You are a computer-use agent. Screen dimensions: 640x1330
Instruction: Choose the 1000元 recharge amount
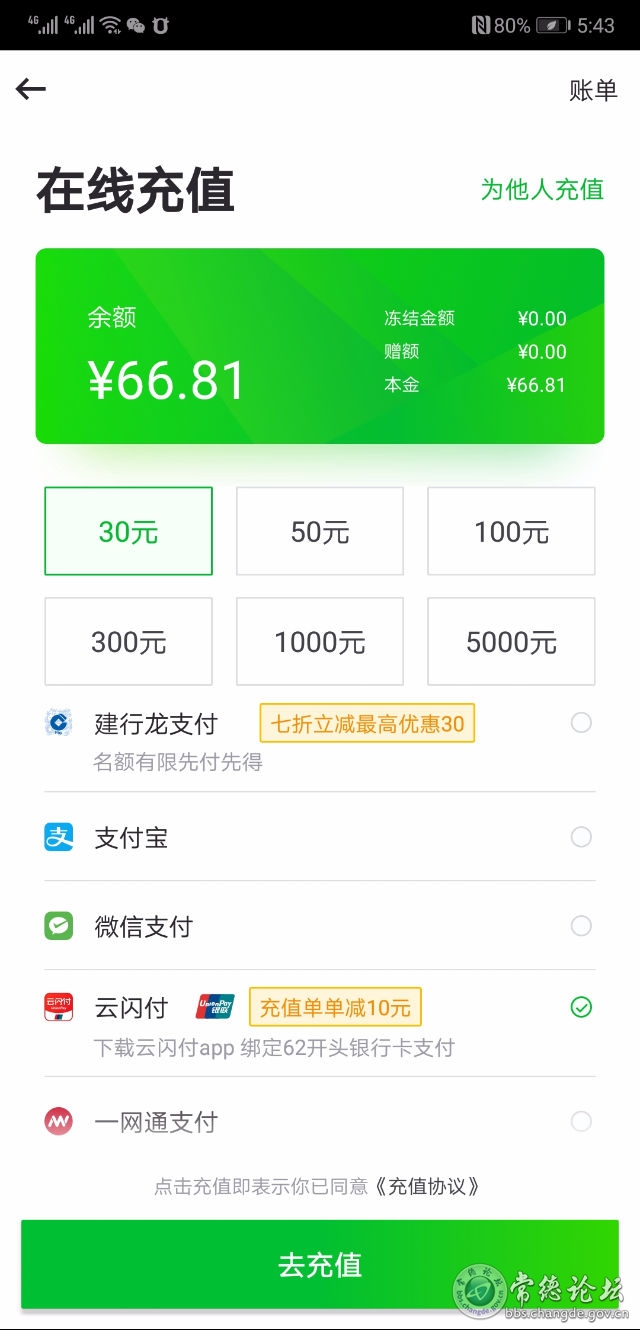(320, 641)
